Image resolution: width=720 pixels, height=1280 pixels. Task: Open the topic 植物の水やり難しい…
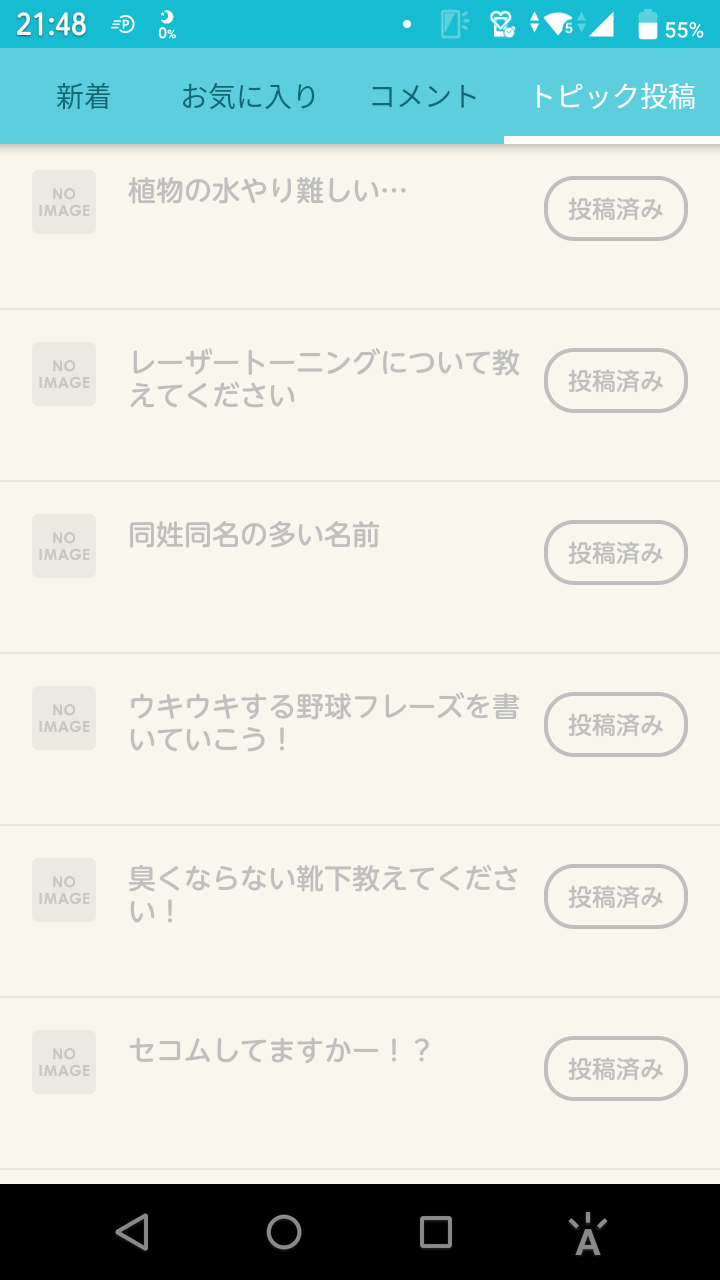(x=268, y=190)
